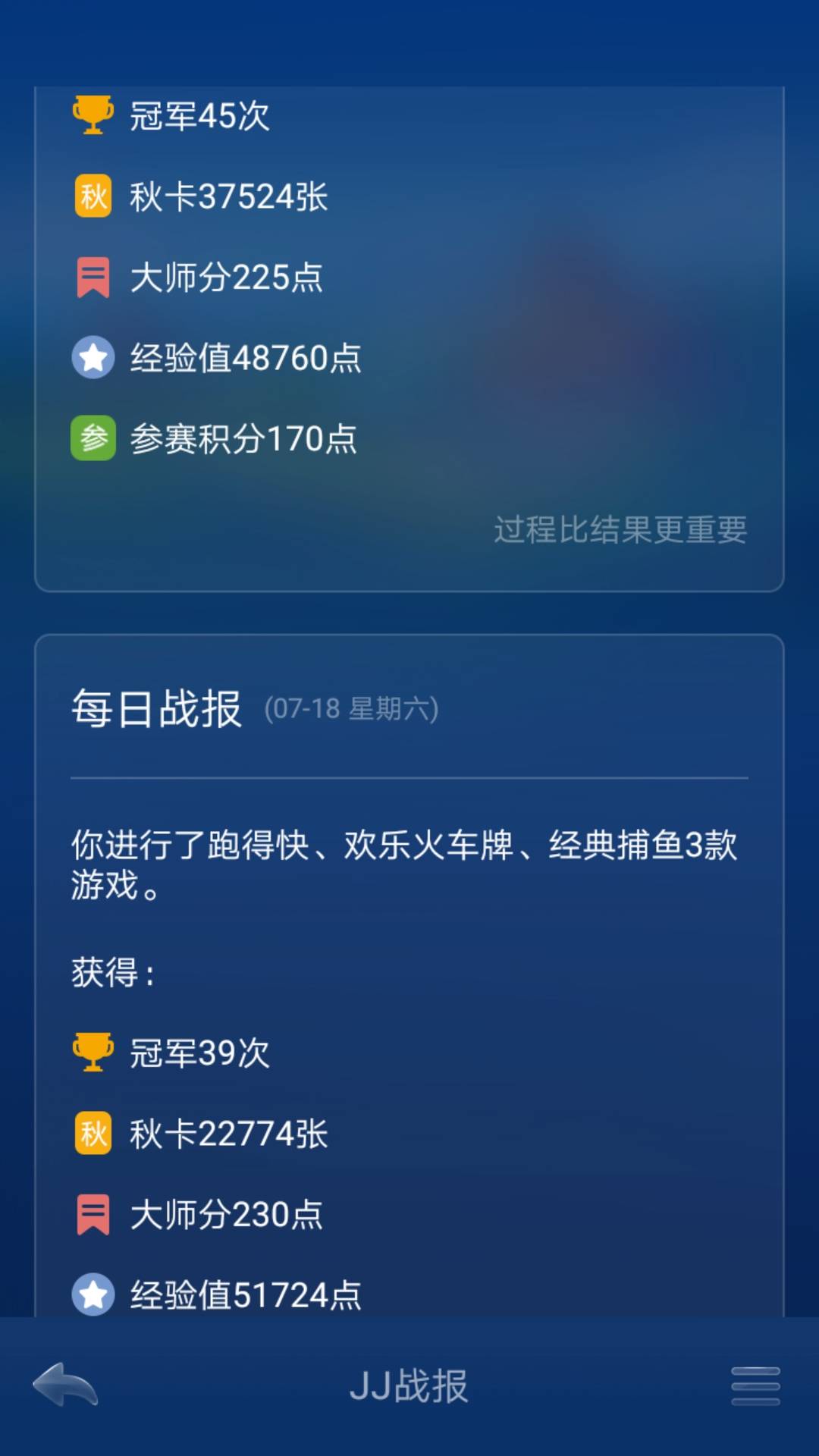Click the red bookmark icon for 大师分225点
Image resolution: width=819 pixels, height=1456 pixels.
point(93,278)
